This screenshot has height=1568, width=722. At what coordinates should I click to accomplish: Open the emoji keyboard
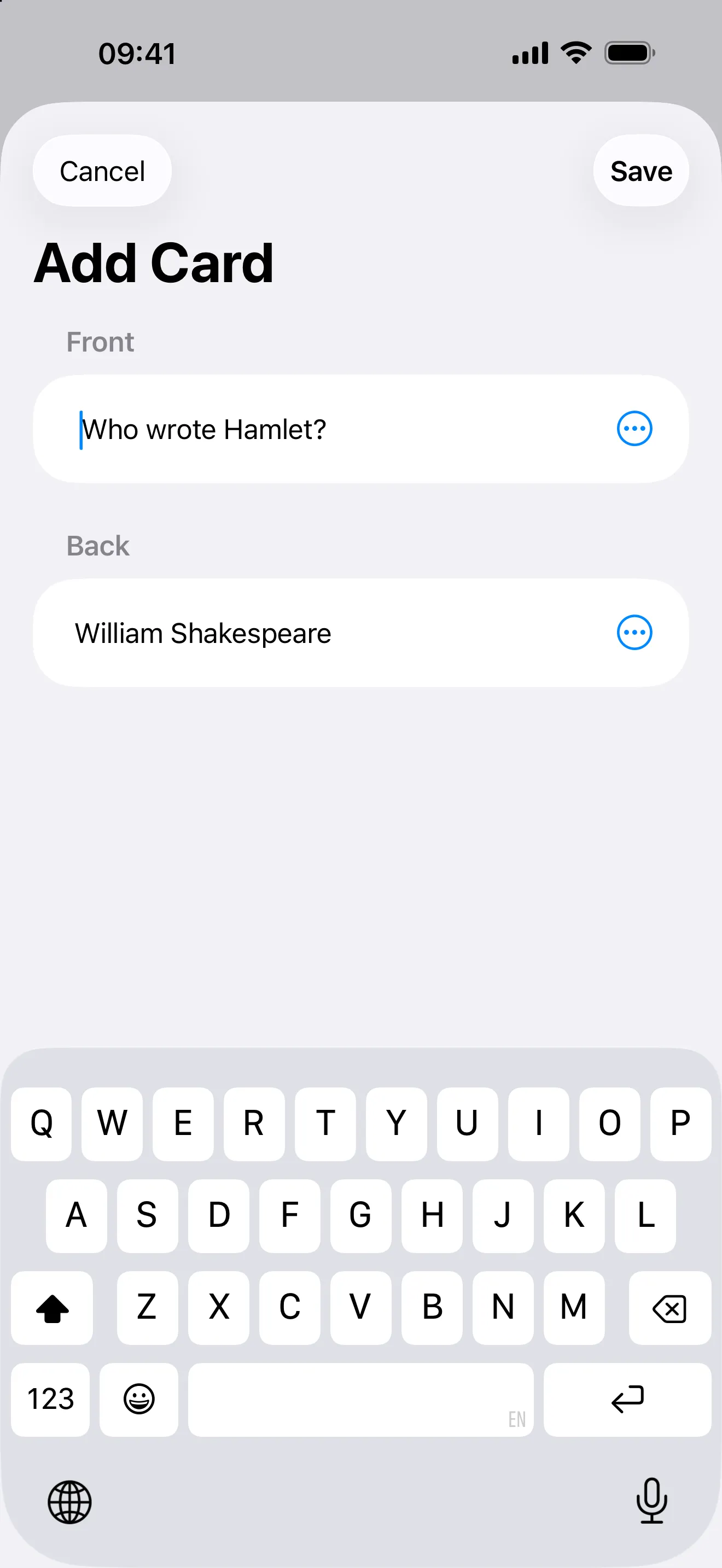139,1400
